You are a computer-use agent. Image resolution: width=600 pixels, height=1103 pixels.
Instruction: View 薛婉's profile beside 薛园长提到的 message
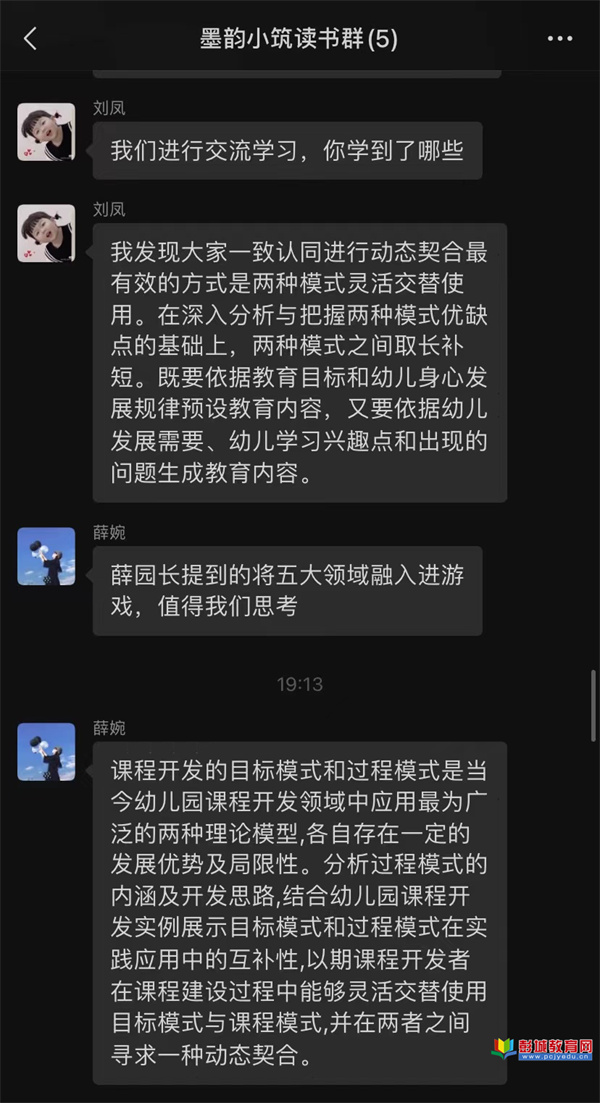click(x=46, y=556)
